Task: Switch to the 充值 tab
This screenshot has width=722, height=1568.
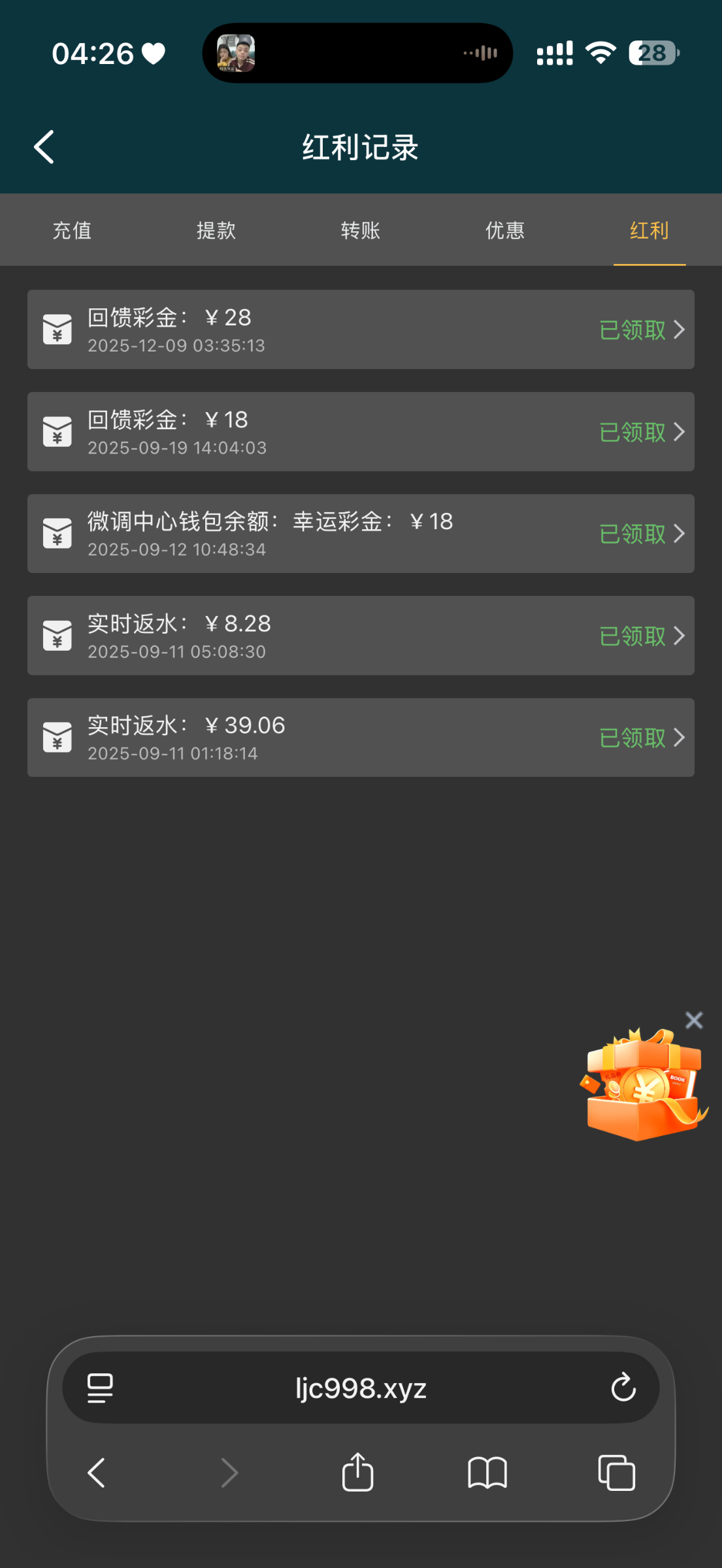Action: point(72,231)
